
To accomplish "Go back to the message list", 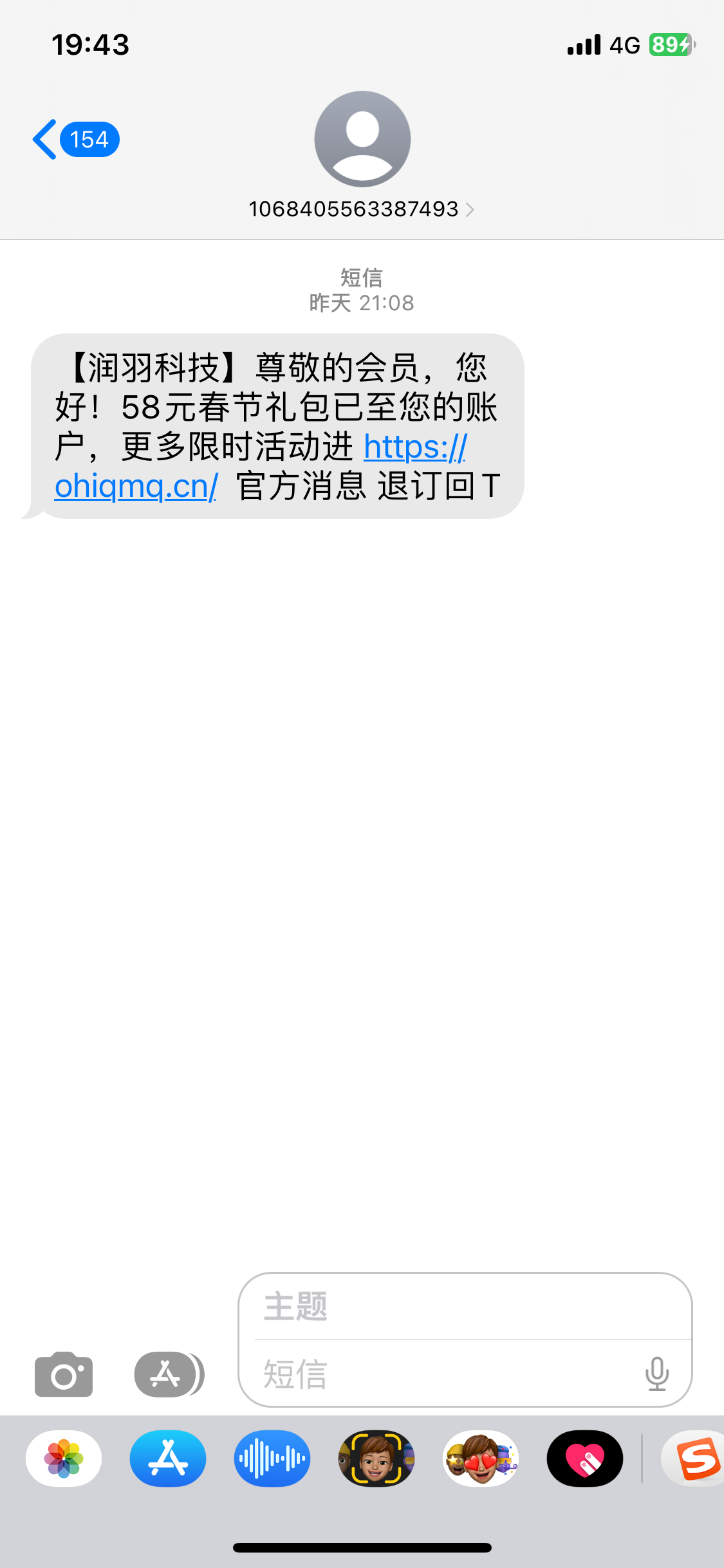I will click(74, 139).
